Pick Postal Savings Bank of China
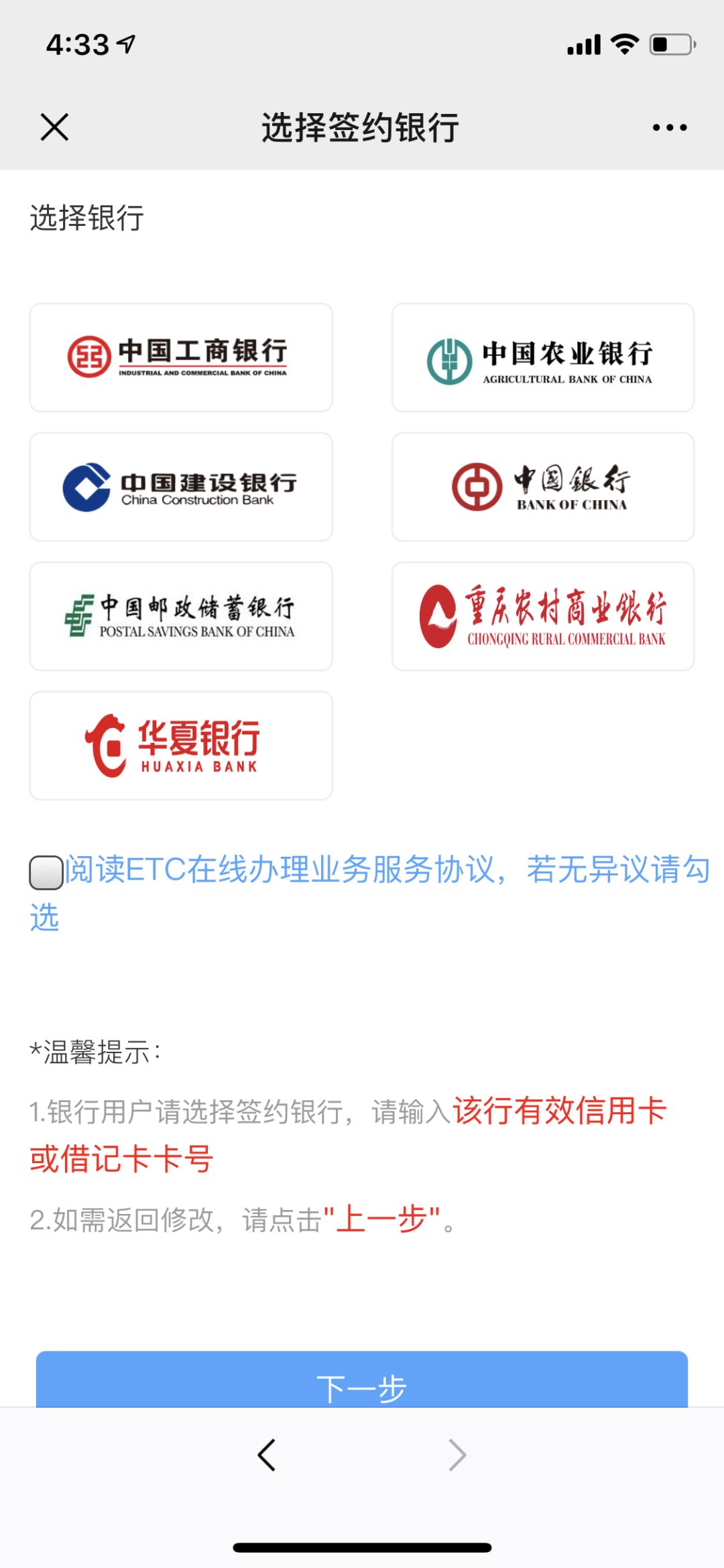Image resolution: width=724 pixels, height=1568 pixels. point(181,616)
